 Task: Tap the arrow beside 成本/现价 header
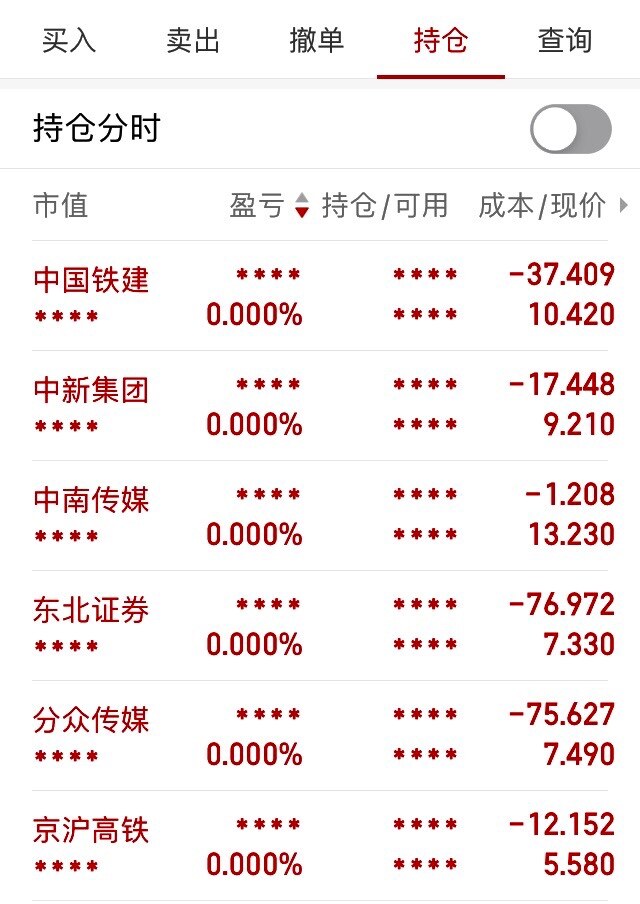coord(624,206)
